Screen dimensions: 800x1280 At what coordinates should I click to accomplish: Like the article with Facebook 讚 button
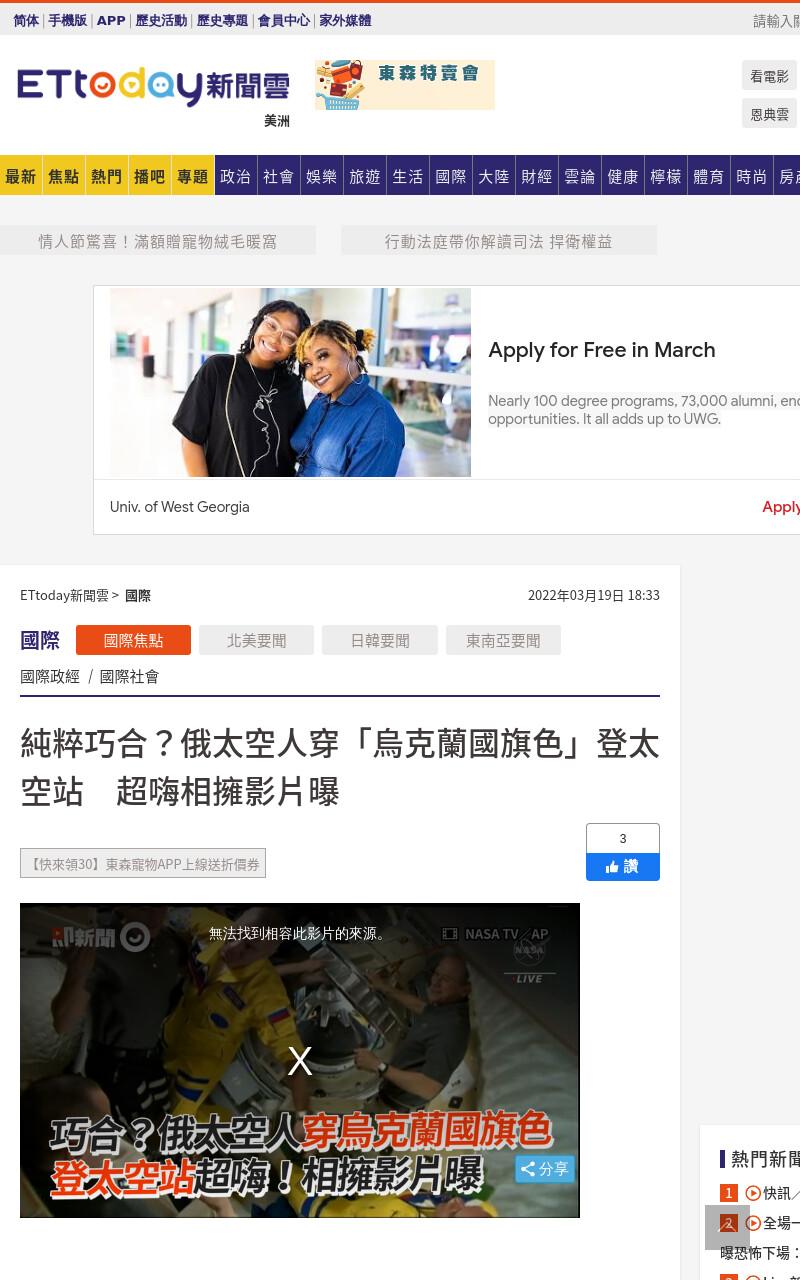[623, 866]
